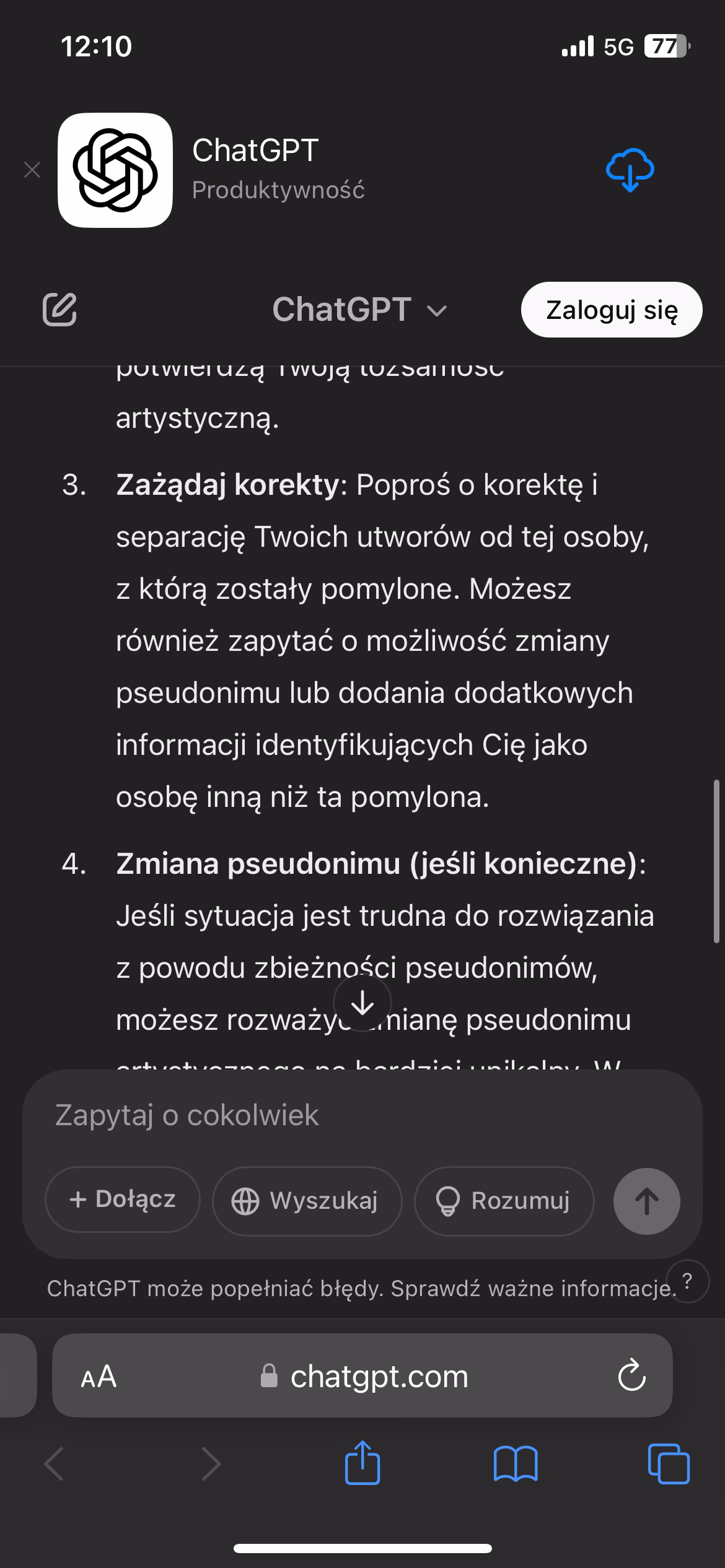
Task: Dismiss the ChatGPT app banner
Action: (x=32, y=170)
